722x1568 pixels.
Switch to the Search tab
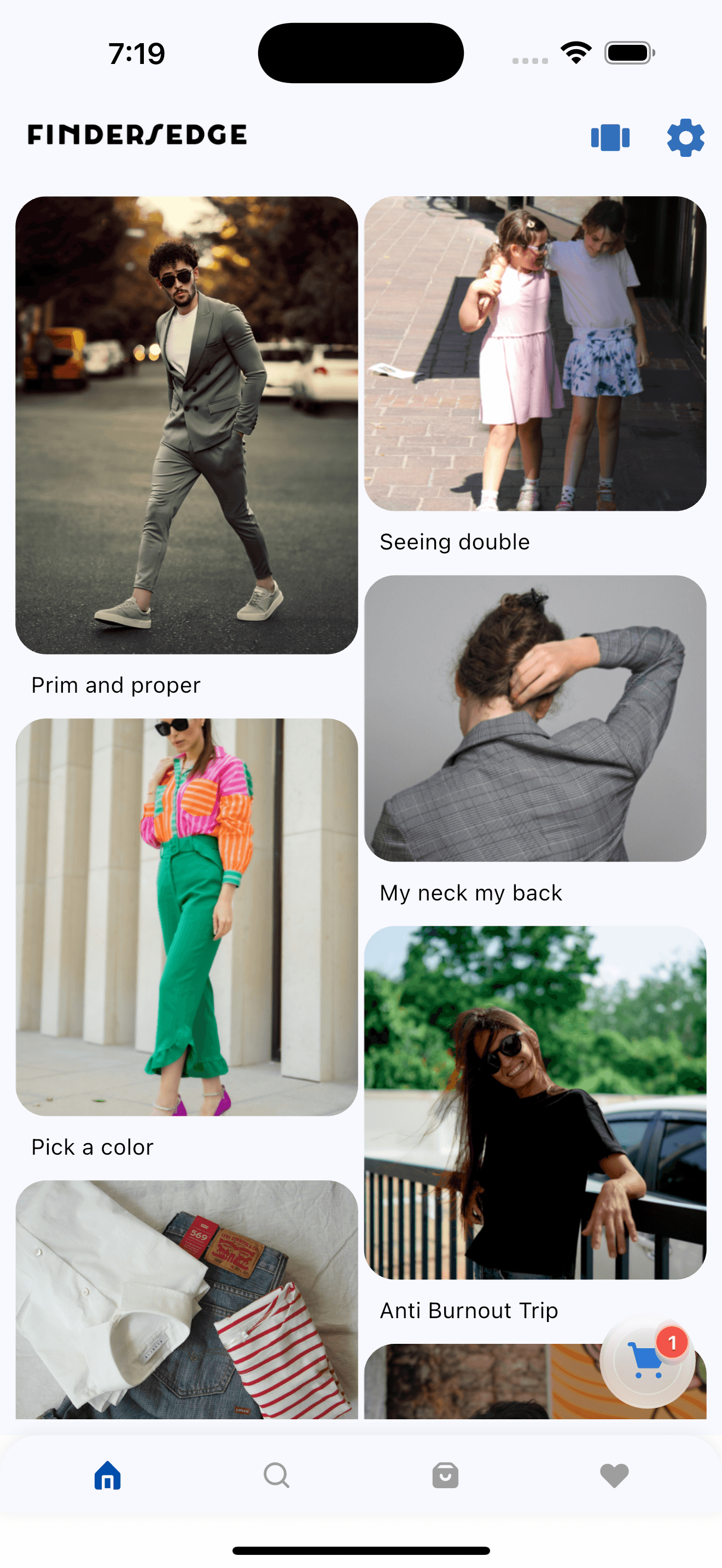click(x=276, y=1476)
